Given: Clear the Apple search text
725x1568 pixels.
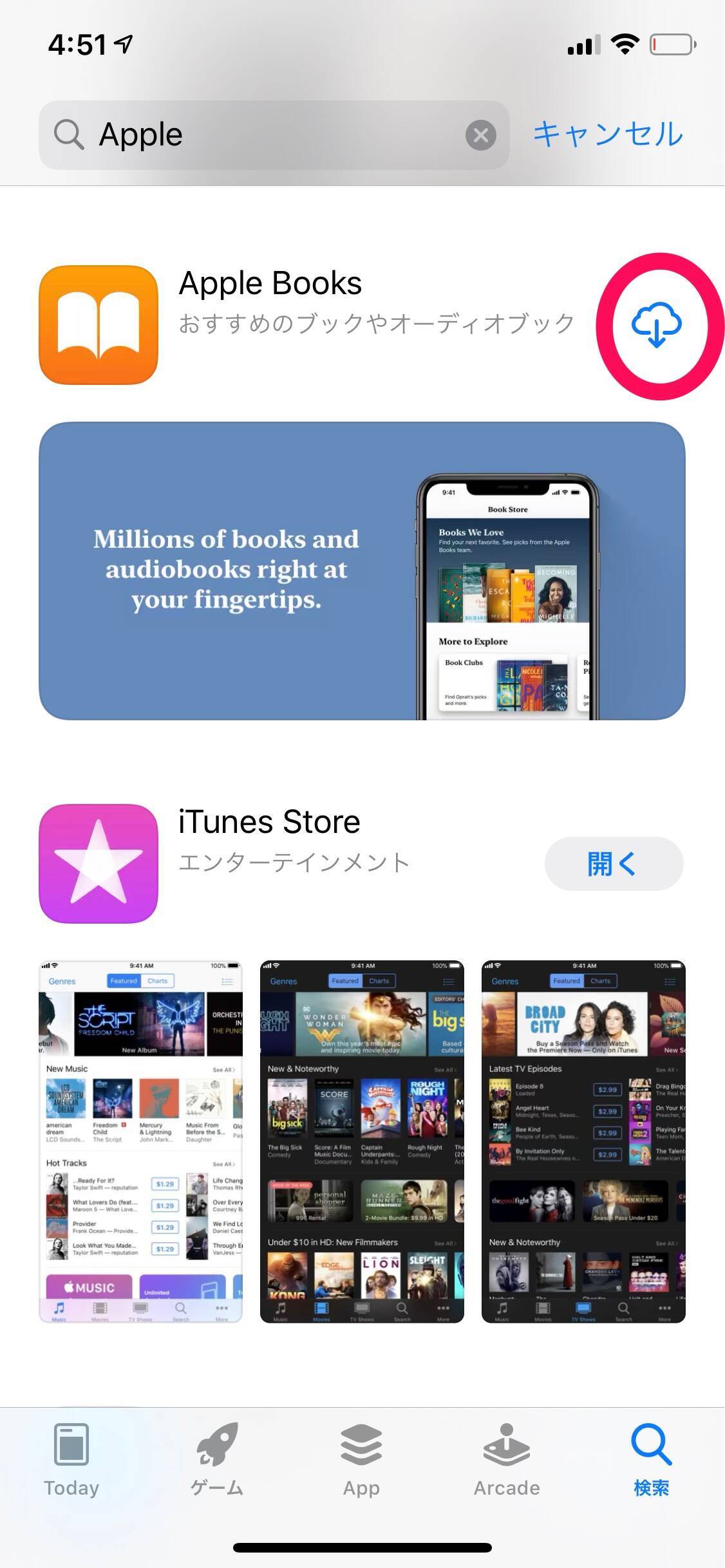Looking at the screenshot, I should [480, 135].
